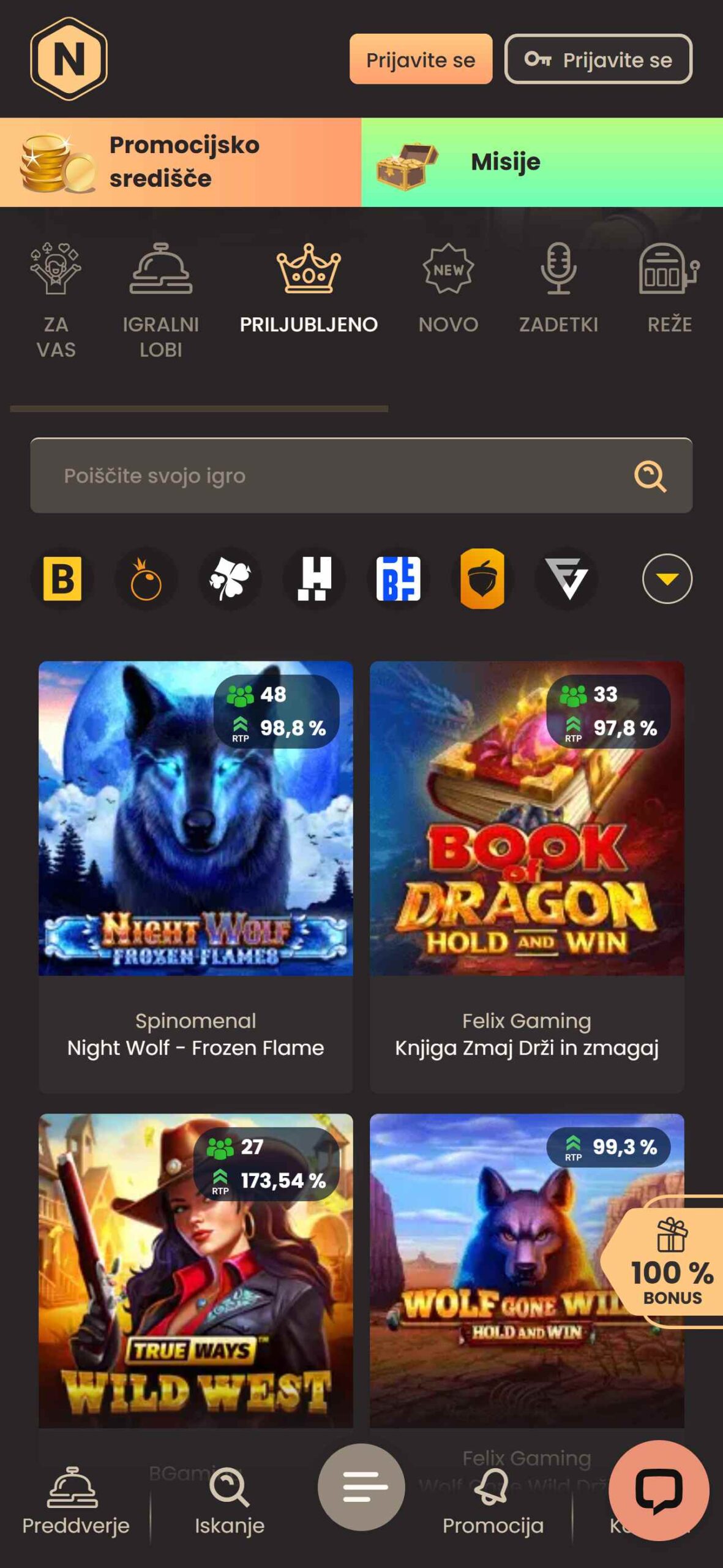Focus the Poiščite svojo igro search field
723x1568 pixels.
[x=361, y=475]
